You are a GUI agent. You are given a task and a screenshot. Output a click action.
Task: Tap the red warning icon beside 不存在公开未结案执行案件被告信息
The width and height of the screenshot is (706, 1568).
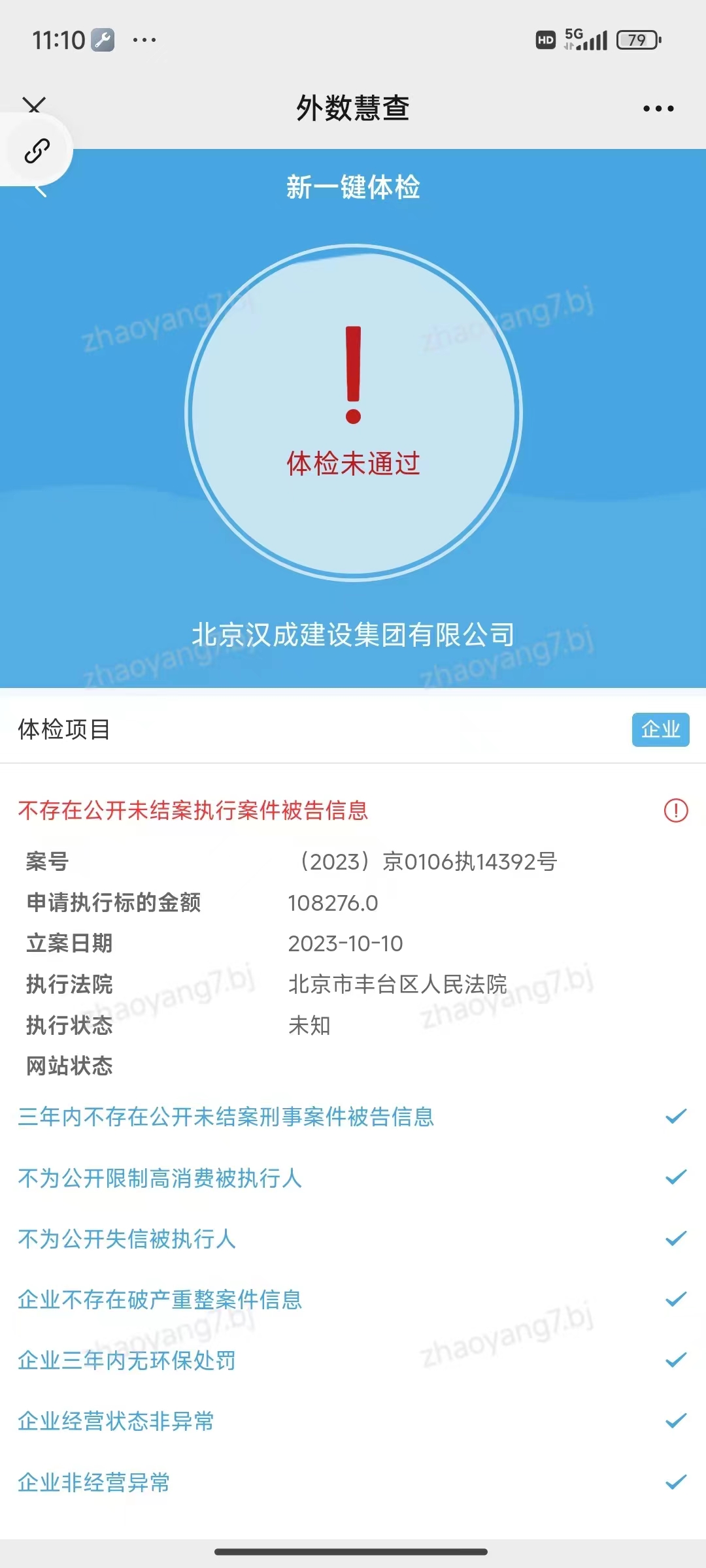pos(676,811)
